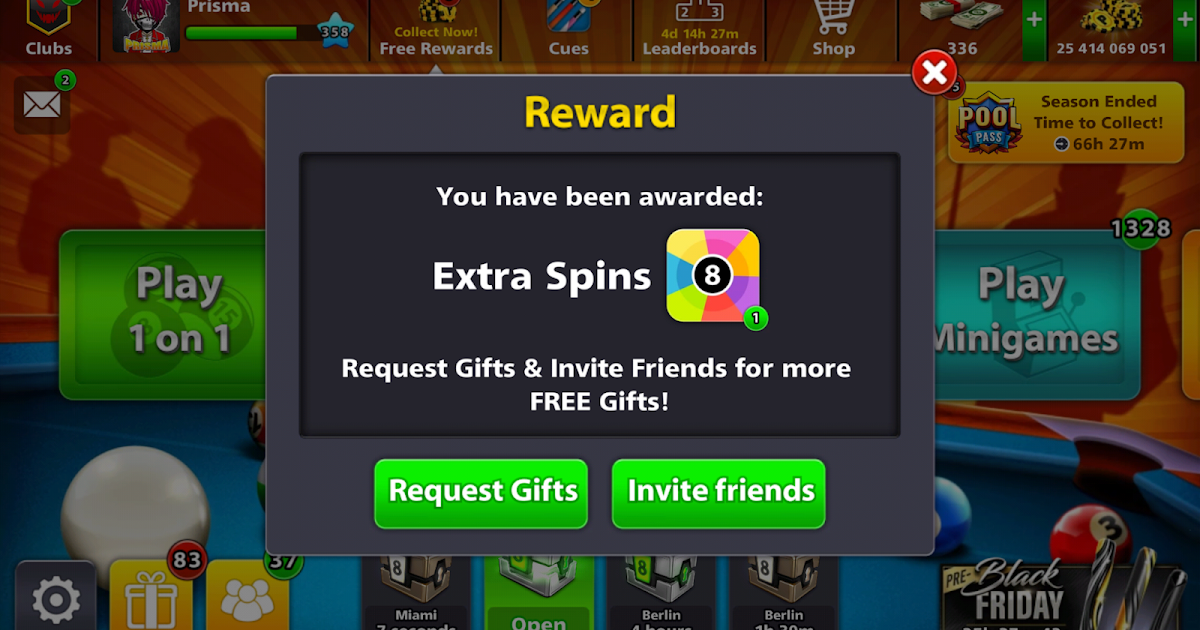
Task: Close the Reward dialog
Action: [934, 72]
